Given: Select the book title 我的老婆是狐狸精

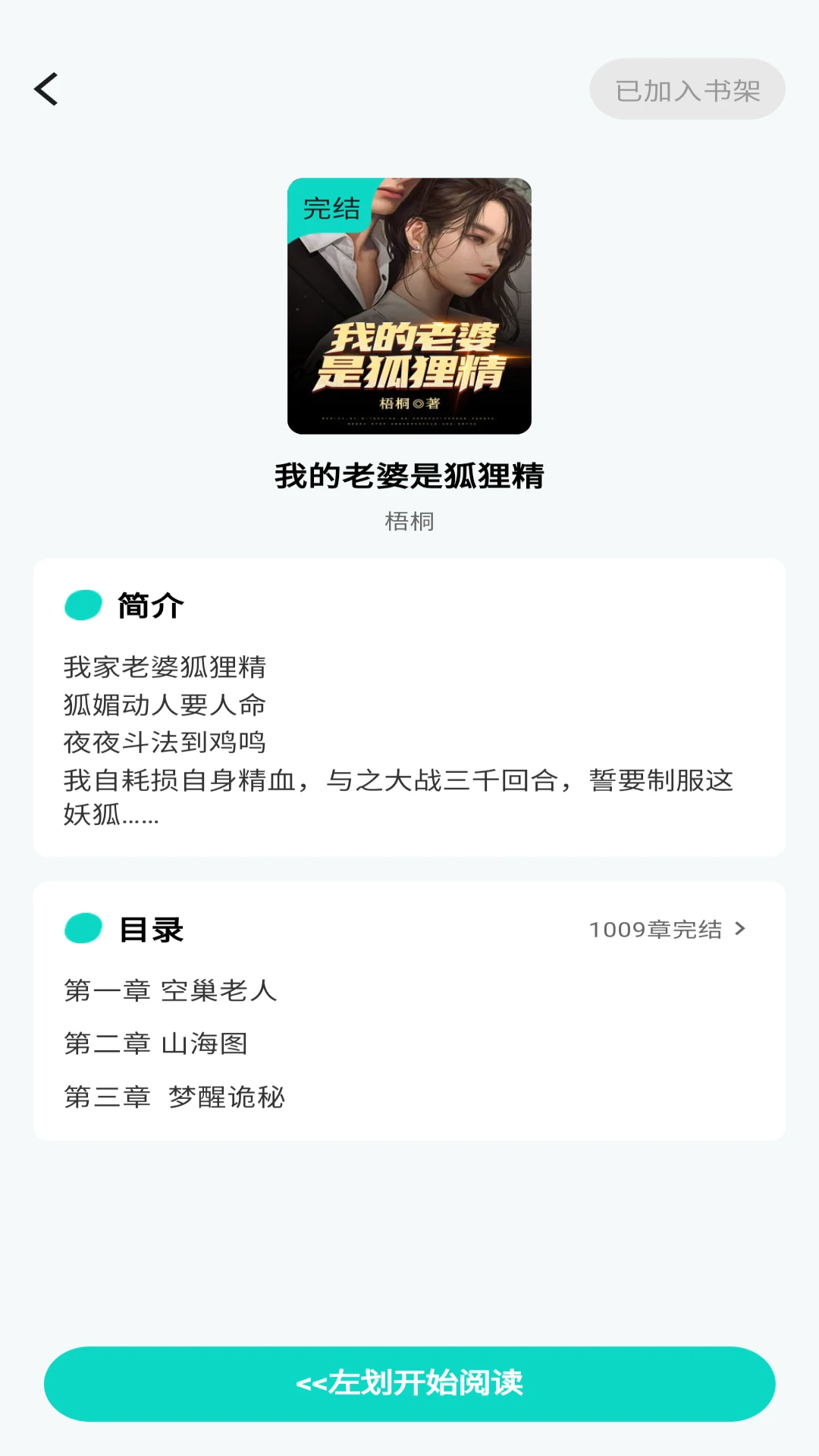Looking at the screenshot, I should coord(409,478).
